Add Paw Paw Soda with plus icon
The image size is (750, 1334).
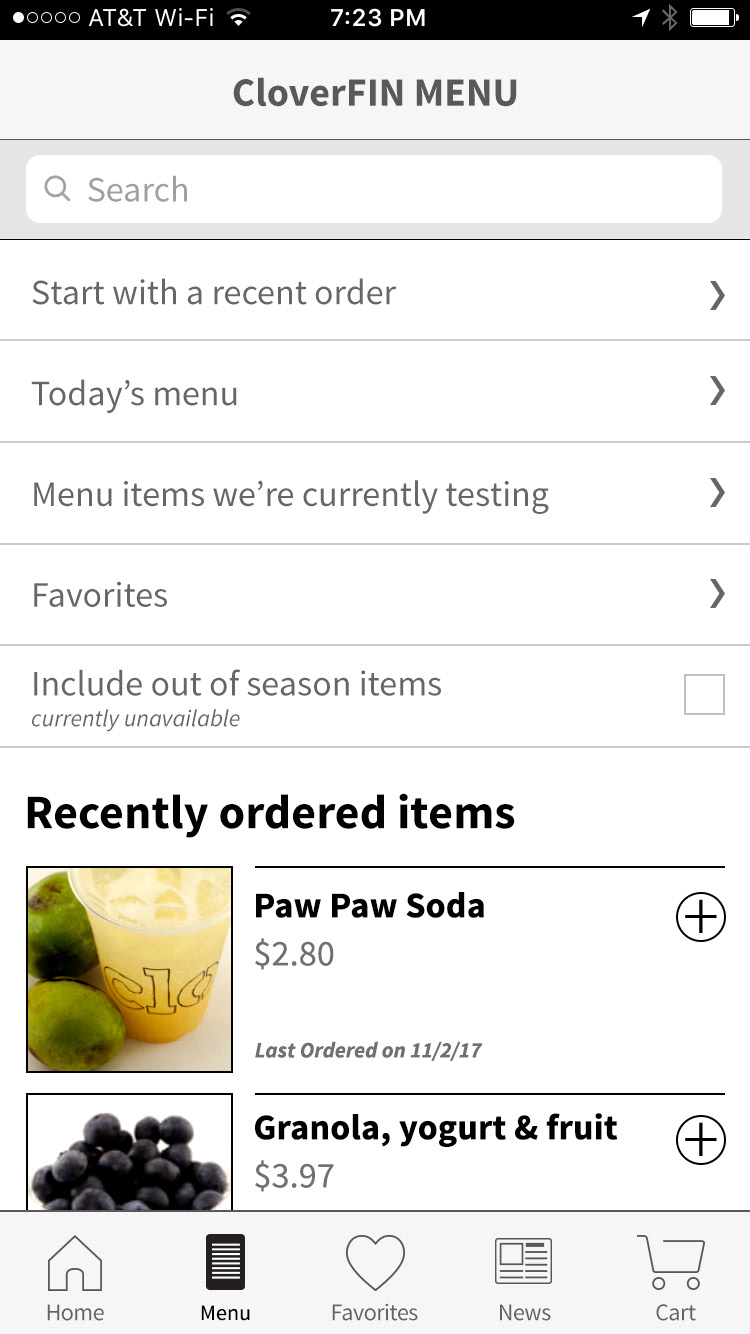701,917
